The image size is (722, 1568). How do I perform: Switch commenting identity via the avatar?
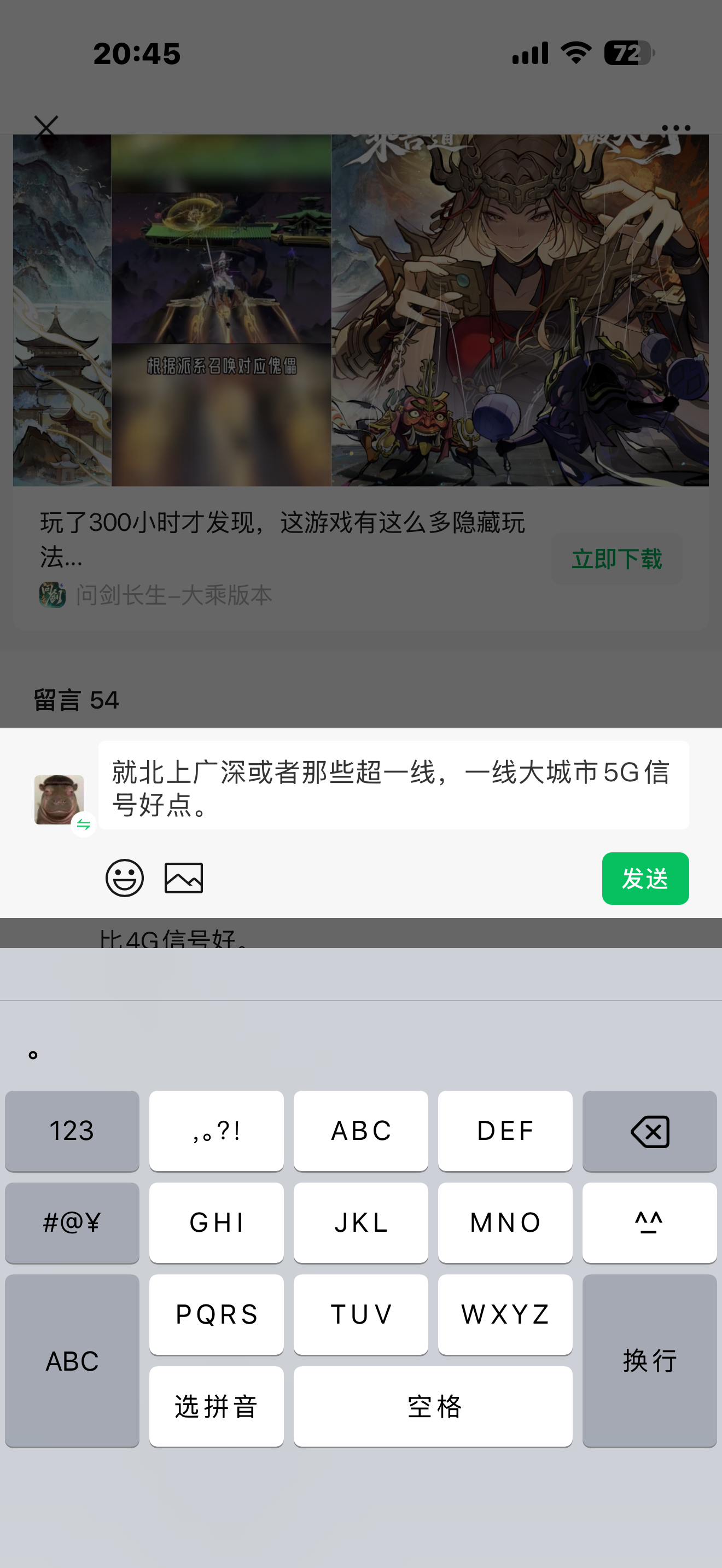pyautogui.click(x=59, y=800)
